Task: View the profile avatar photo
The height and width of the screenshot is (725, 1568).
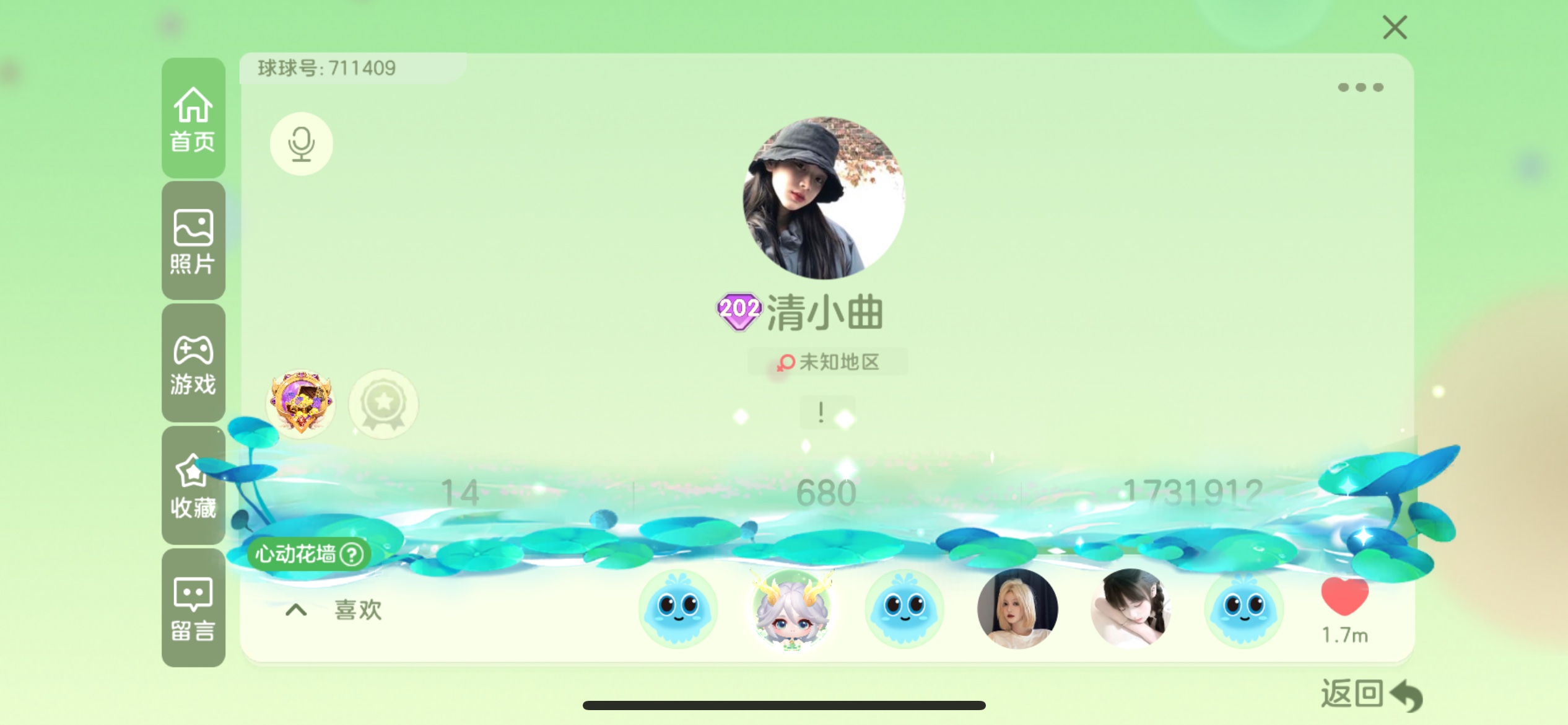Action: [x=823, y=198]
